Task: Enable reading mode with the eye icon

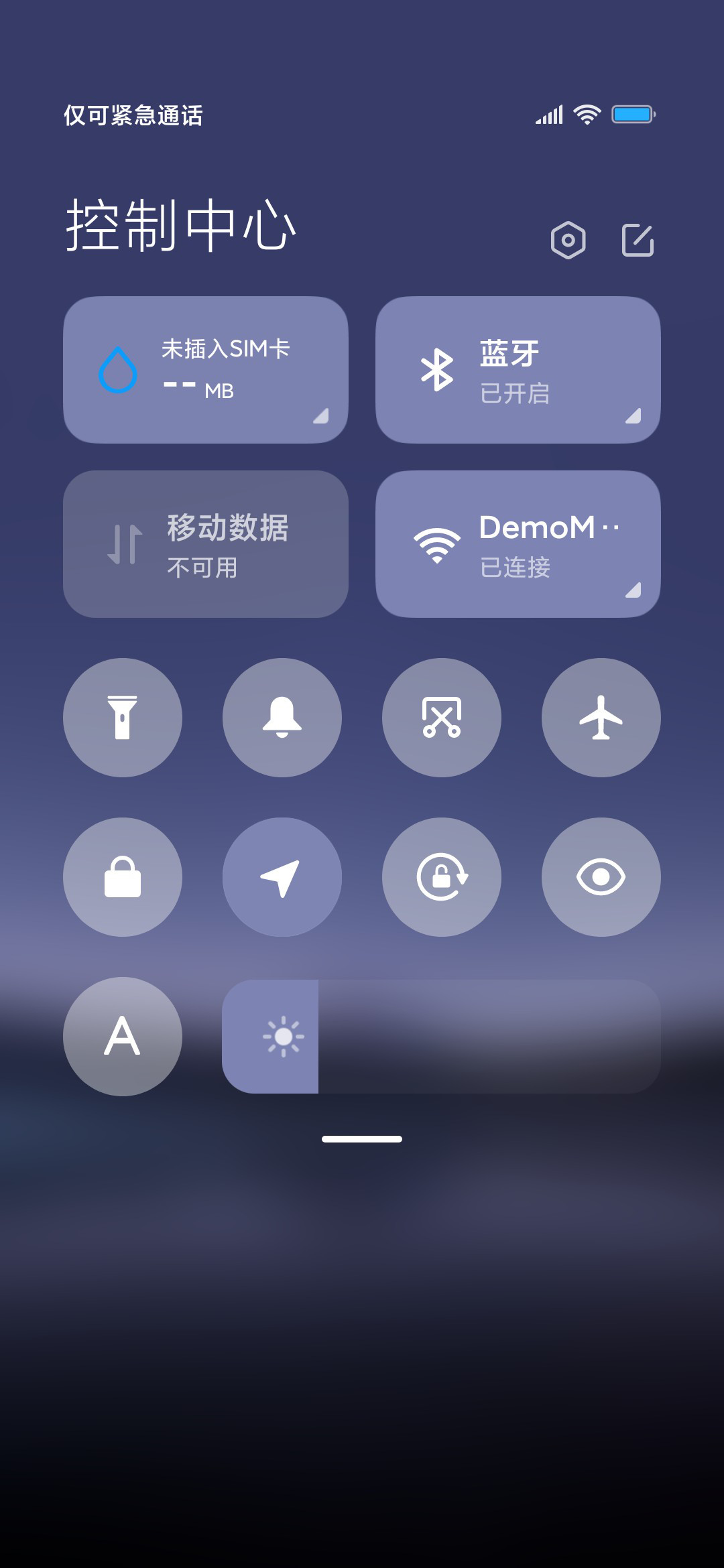Action: [601, 877]
